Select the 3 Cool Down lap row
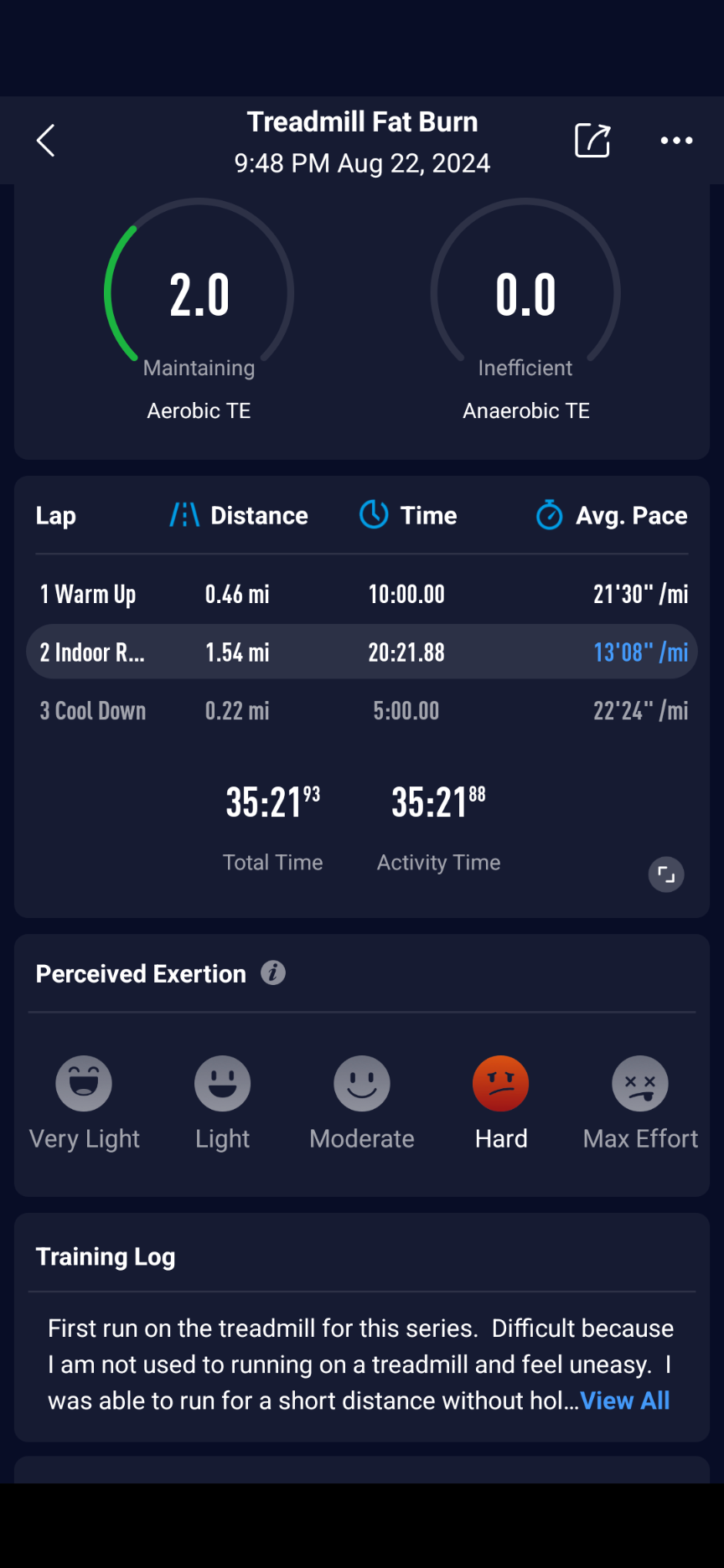The height and width of the screenshot is (1568, 724). 362,711
